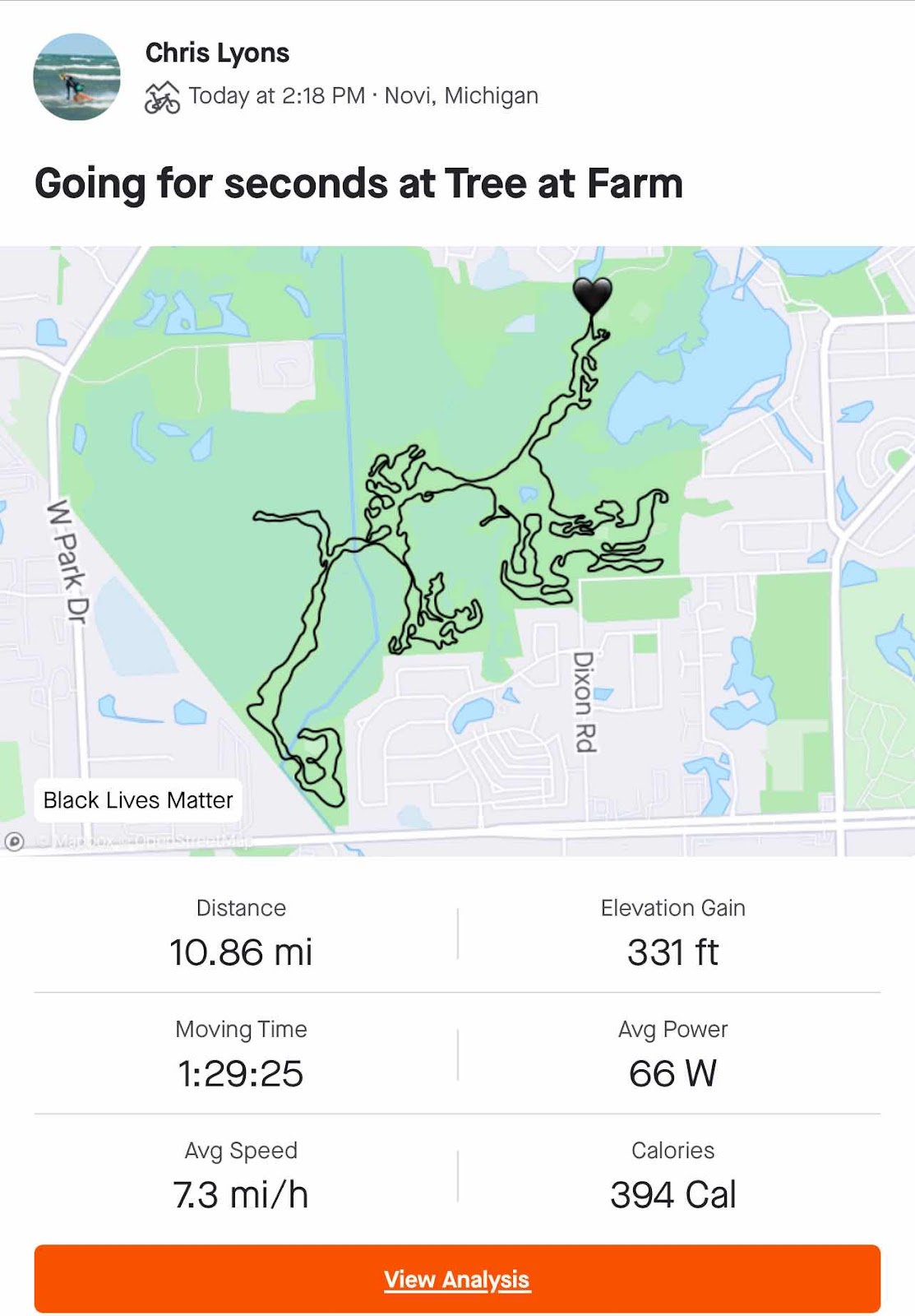
Task: Open the map attribution info icon
Action: coord(14,841)
